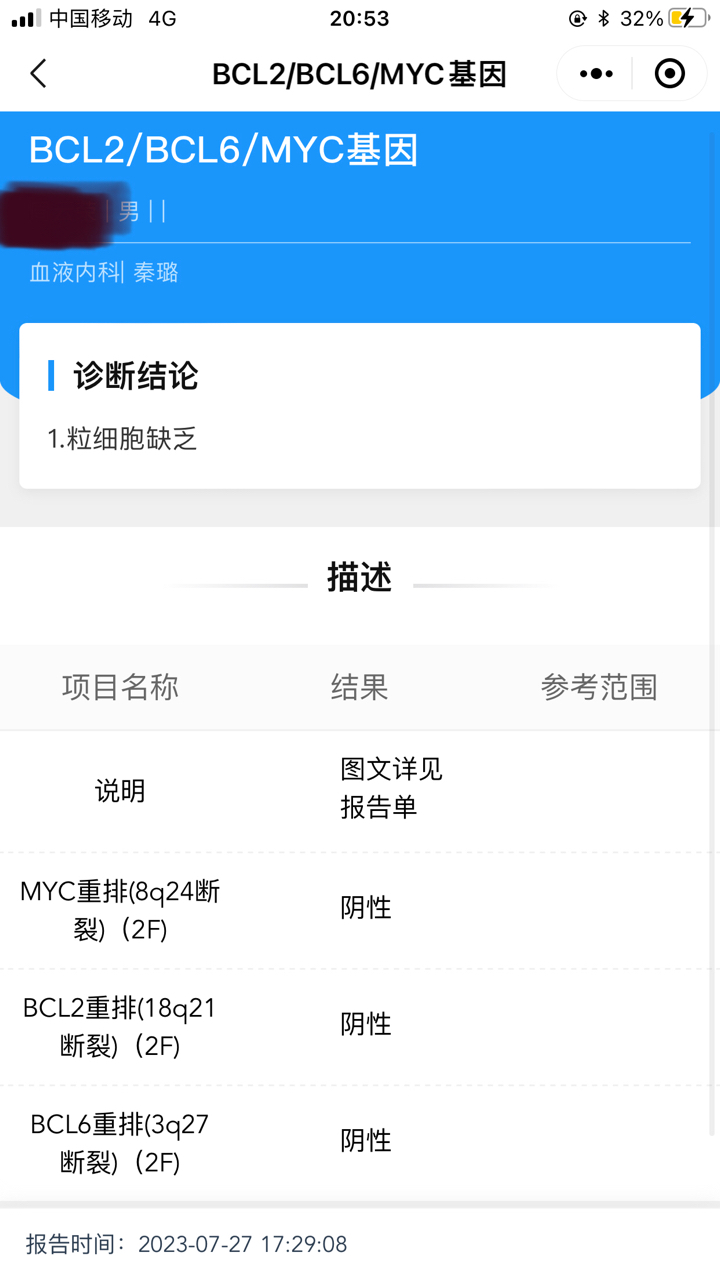This screenshot has height=1280, width=720.
Task: Close the mini program with the circle button
Action: pyautogui.click(x=669, y=73)
